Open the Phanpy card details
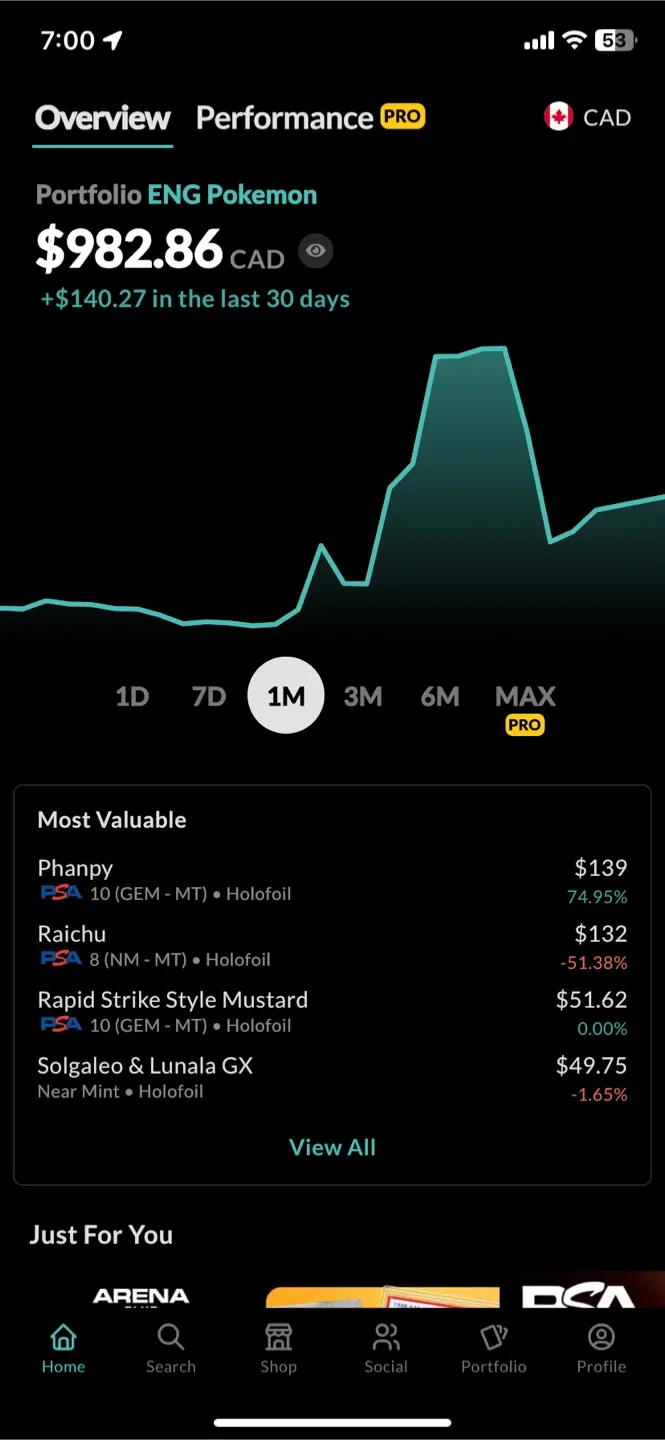The height and width of the screenshot is (1440, 665). [x=332, y=879]
